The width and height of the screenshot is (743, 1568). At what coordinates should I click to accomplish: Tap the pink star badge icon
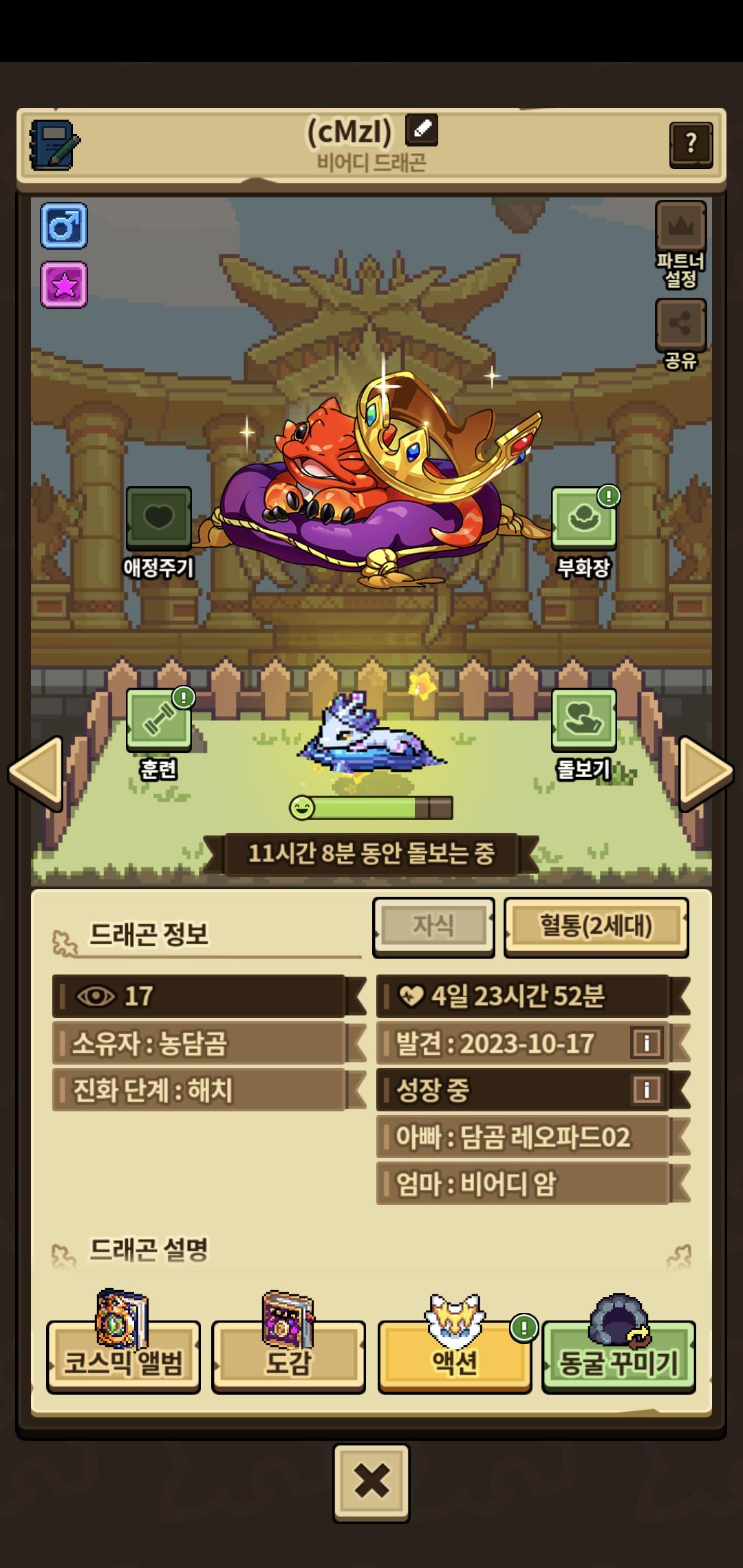[64, 285]
